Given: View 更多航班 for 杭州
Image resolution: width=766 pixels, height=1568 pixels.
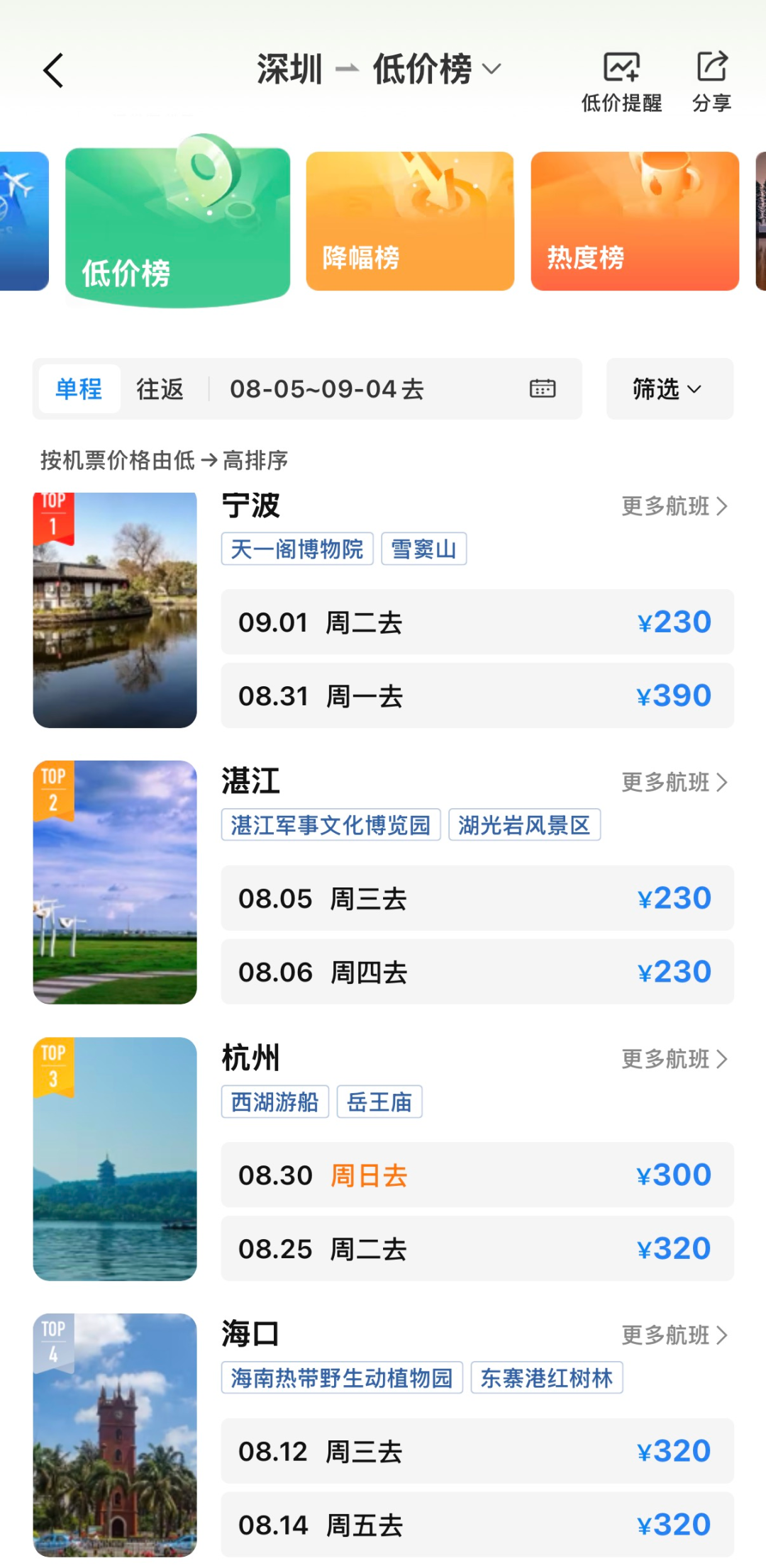Looking at the screenshot, I should 675,1059.
